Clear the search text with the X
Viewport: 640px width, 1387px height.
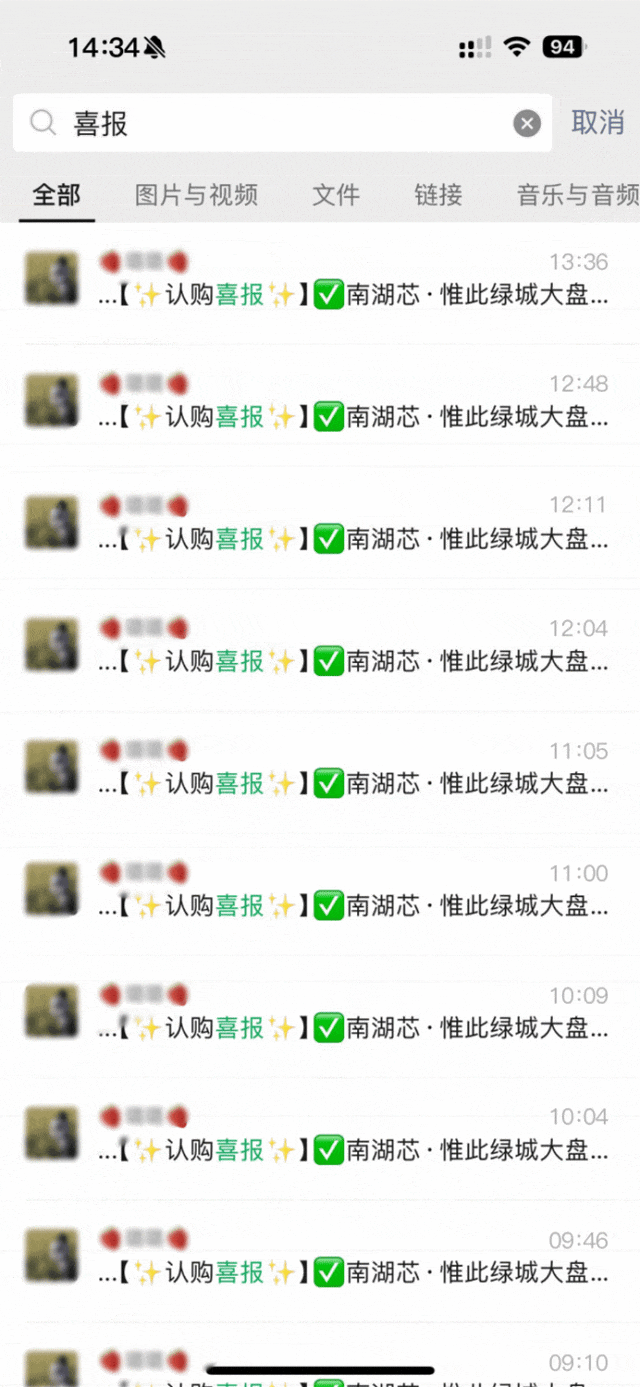click(x=527, y=123)
